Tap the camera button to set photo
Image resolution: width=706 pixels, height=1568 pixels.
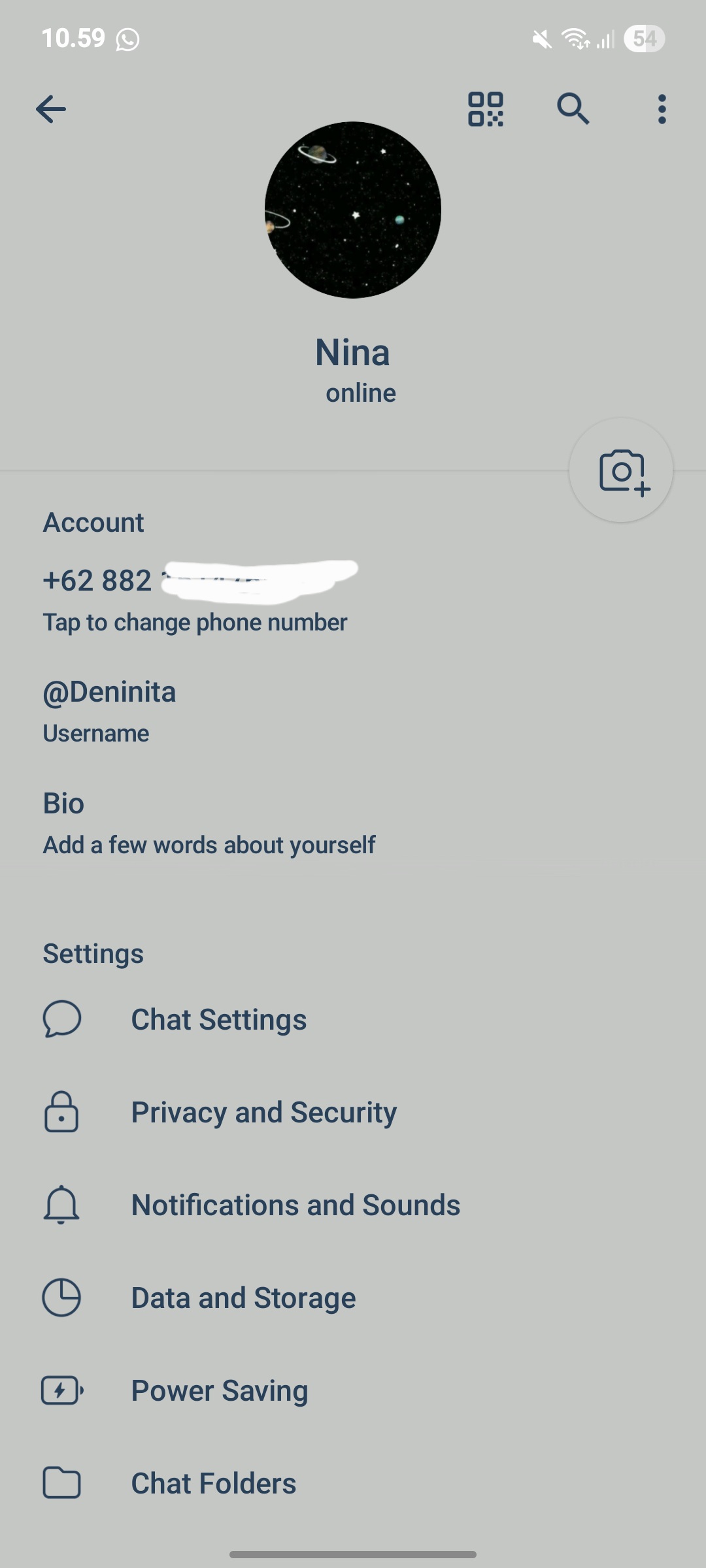click(621, 470)
